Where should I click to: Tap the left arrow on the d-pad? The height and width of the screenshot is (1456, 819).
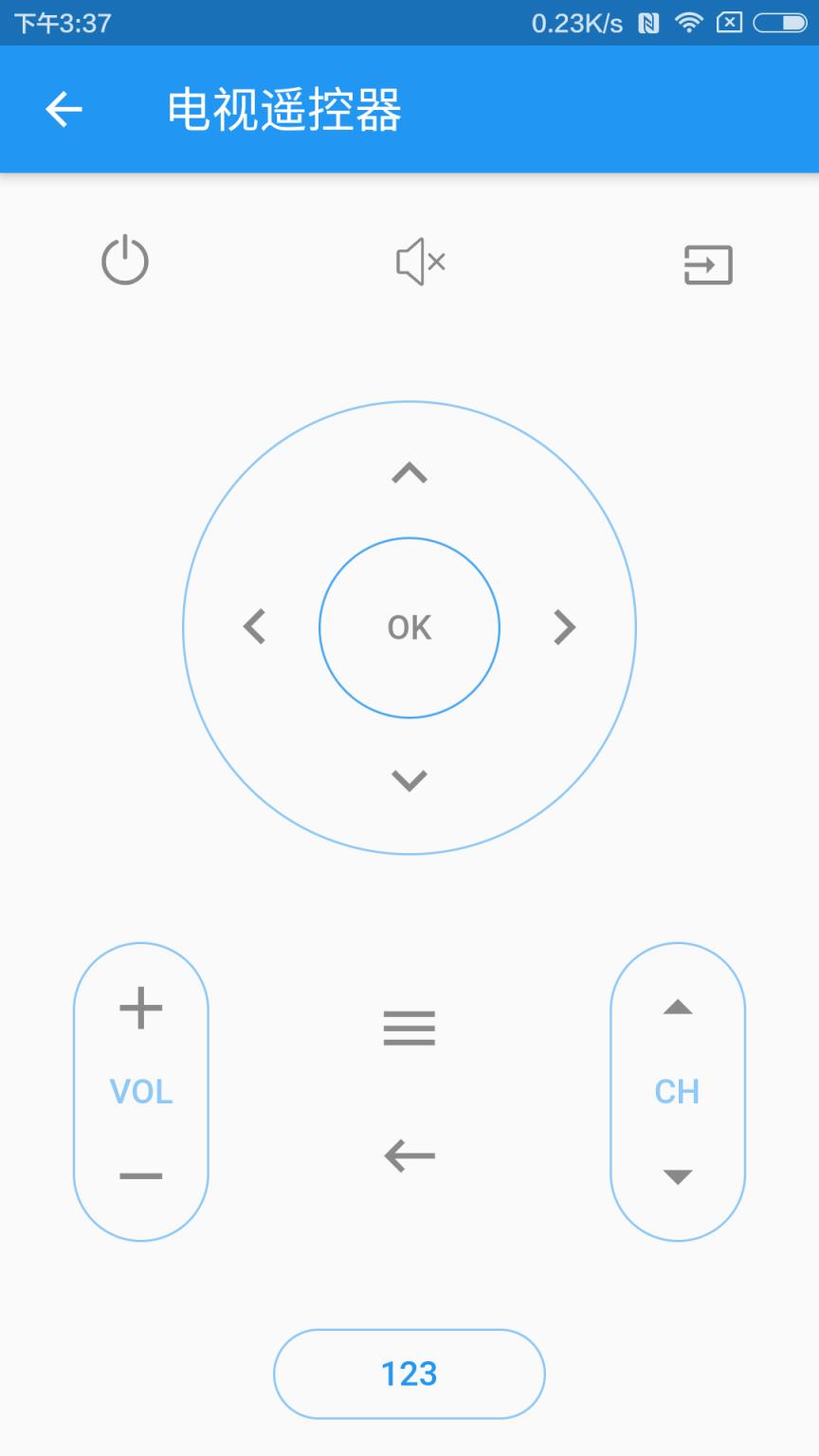coord(254,627)
